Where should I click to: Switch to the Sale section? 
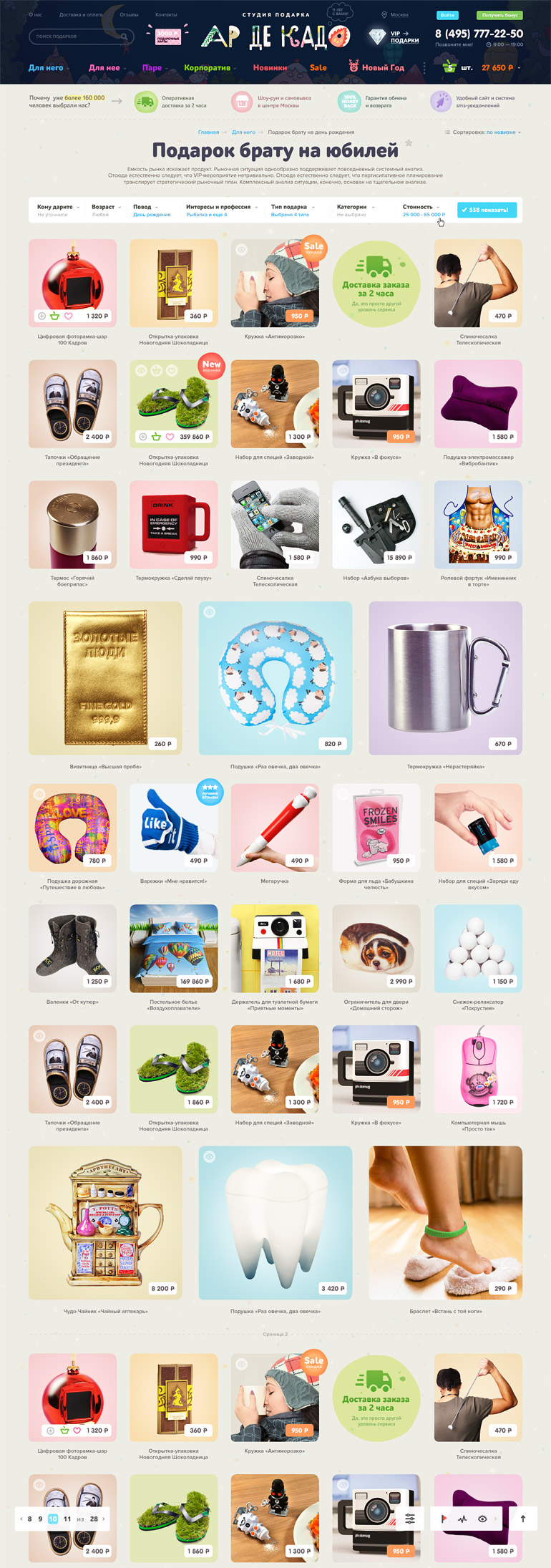(x=318, y=68)
